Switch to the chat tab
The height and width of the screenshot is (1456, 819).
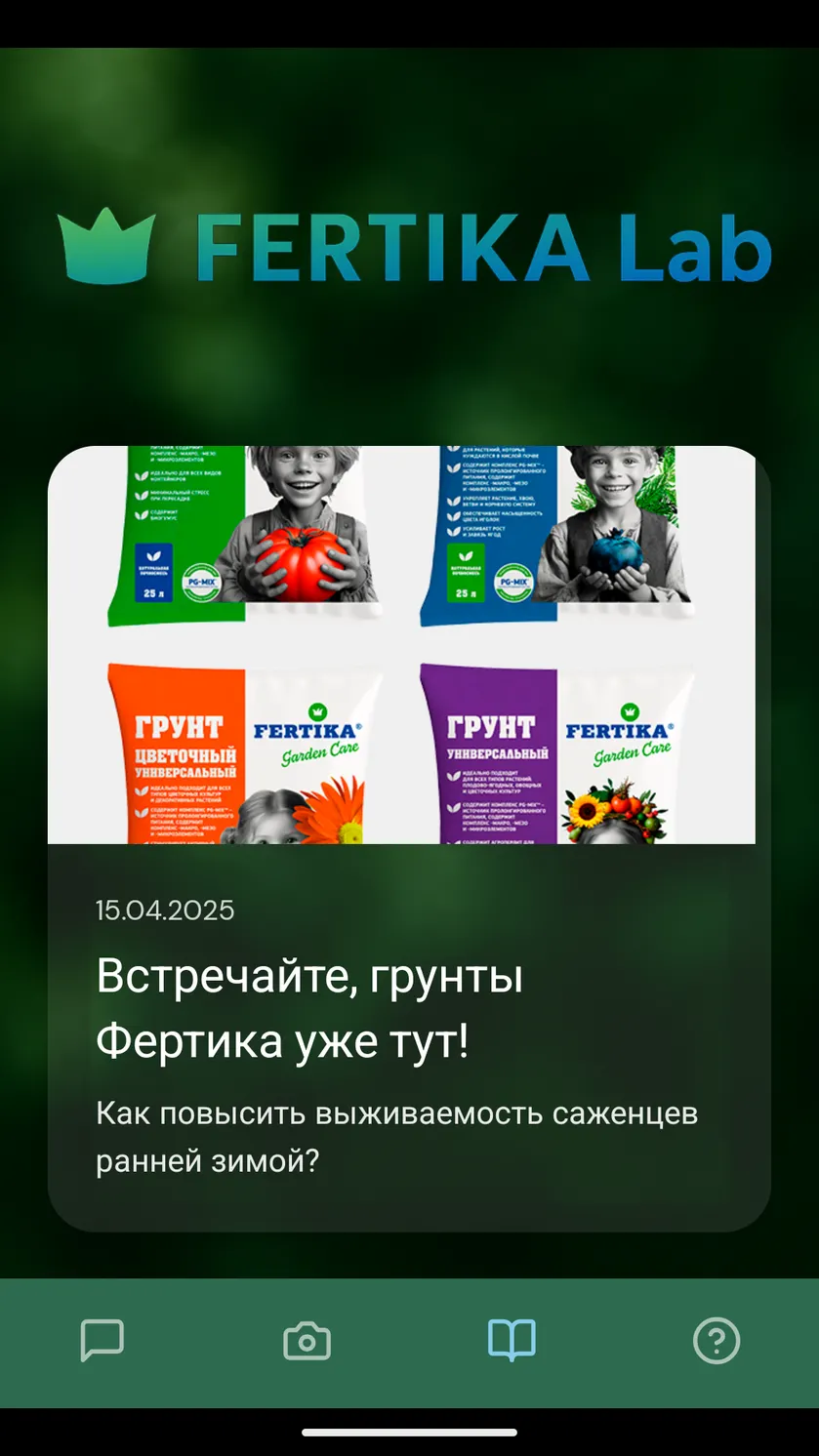click(x=102, y=1341)
